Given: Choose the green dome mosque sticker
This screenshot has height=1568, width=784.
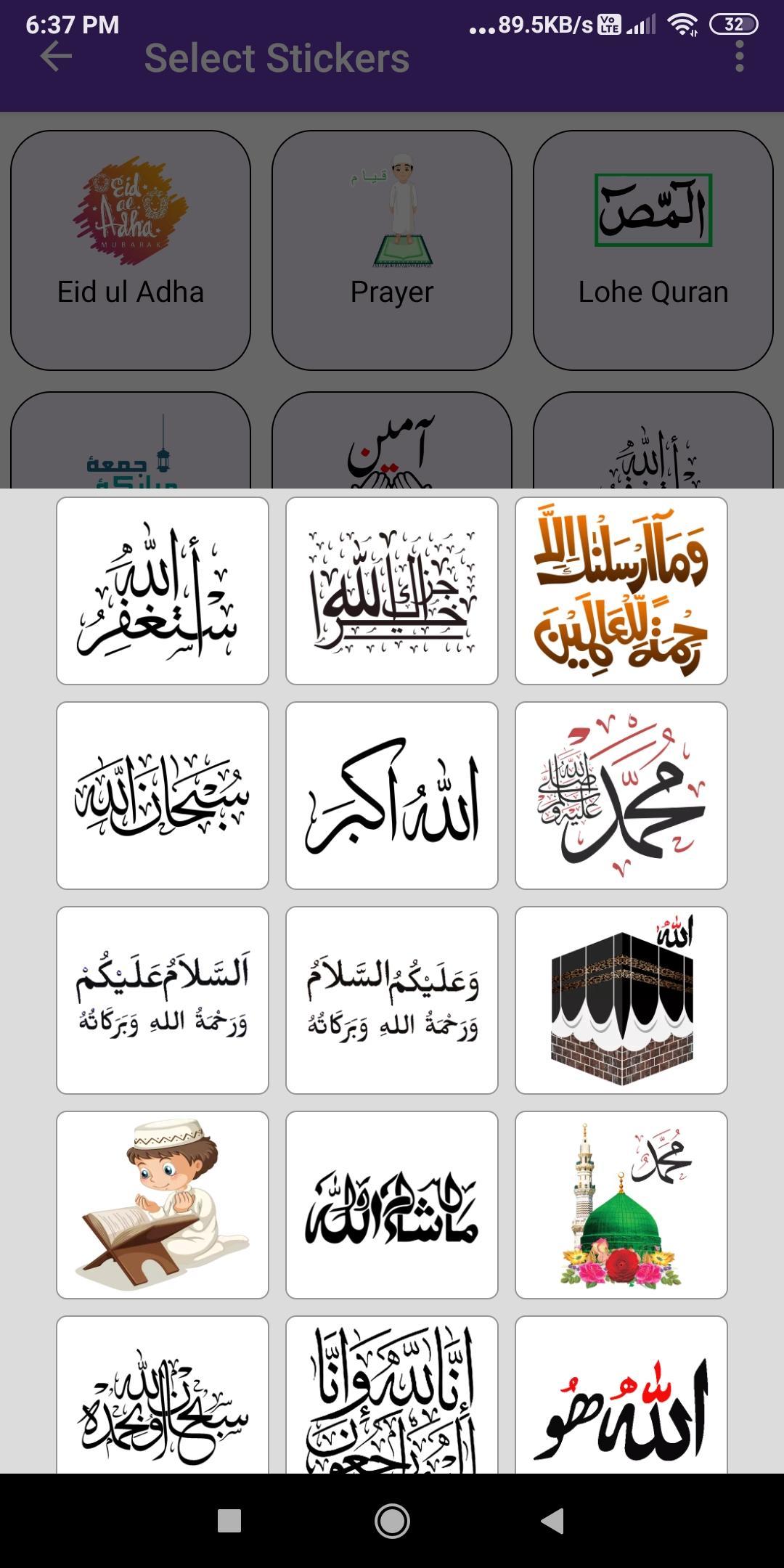Looking at the screenshot, I should pos(621,1205).
